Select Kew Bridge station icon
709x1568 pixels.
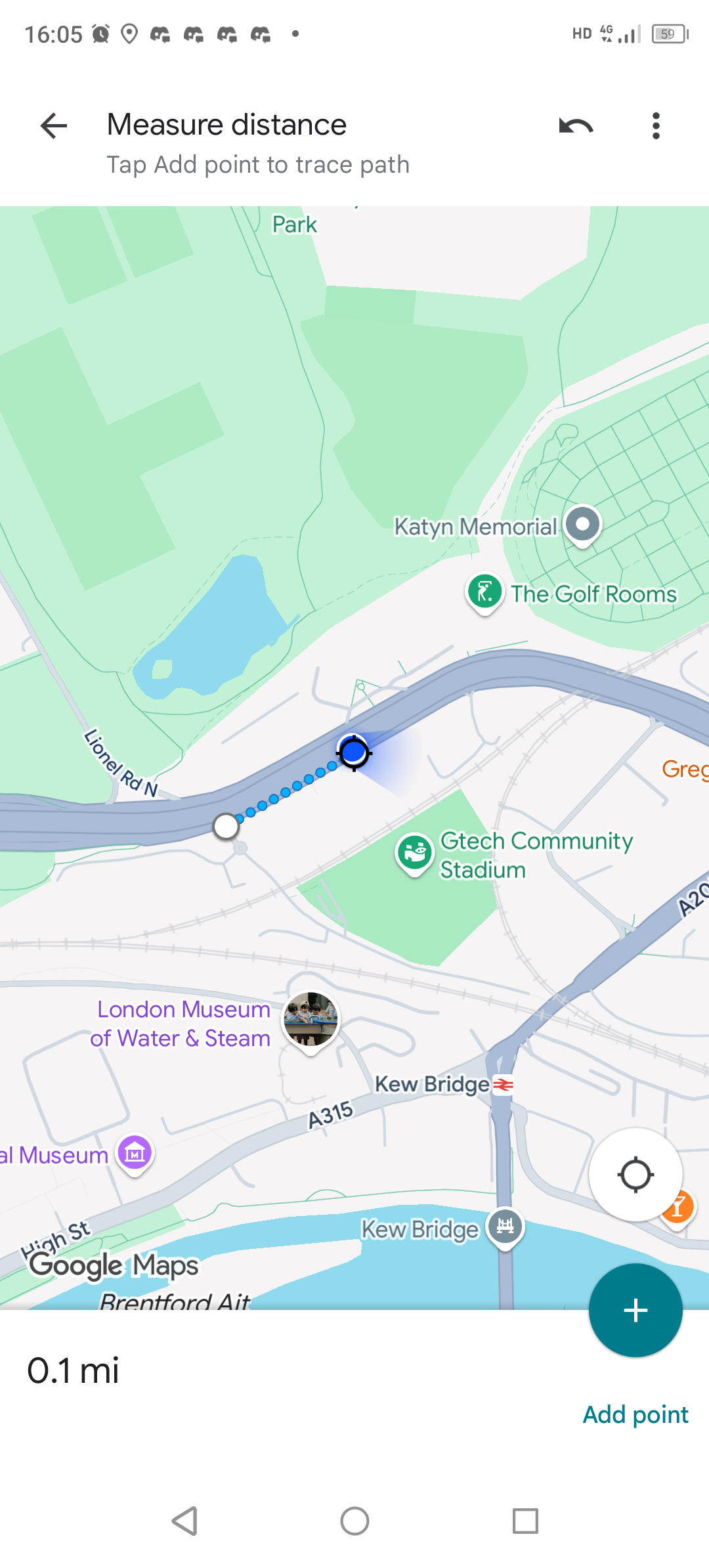[503, 1085]
